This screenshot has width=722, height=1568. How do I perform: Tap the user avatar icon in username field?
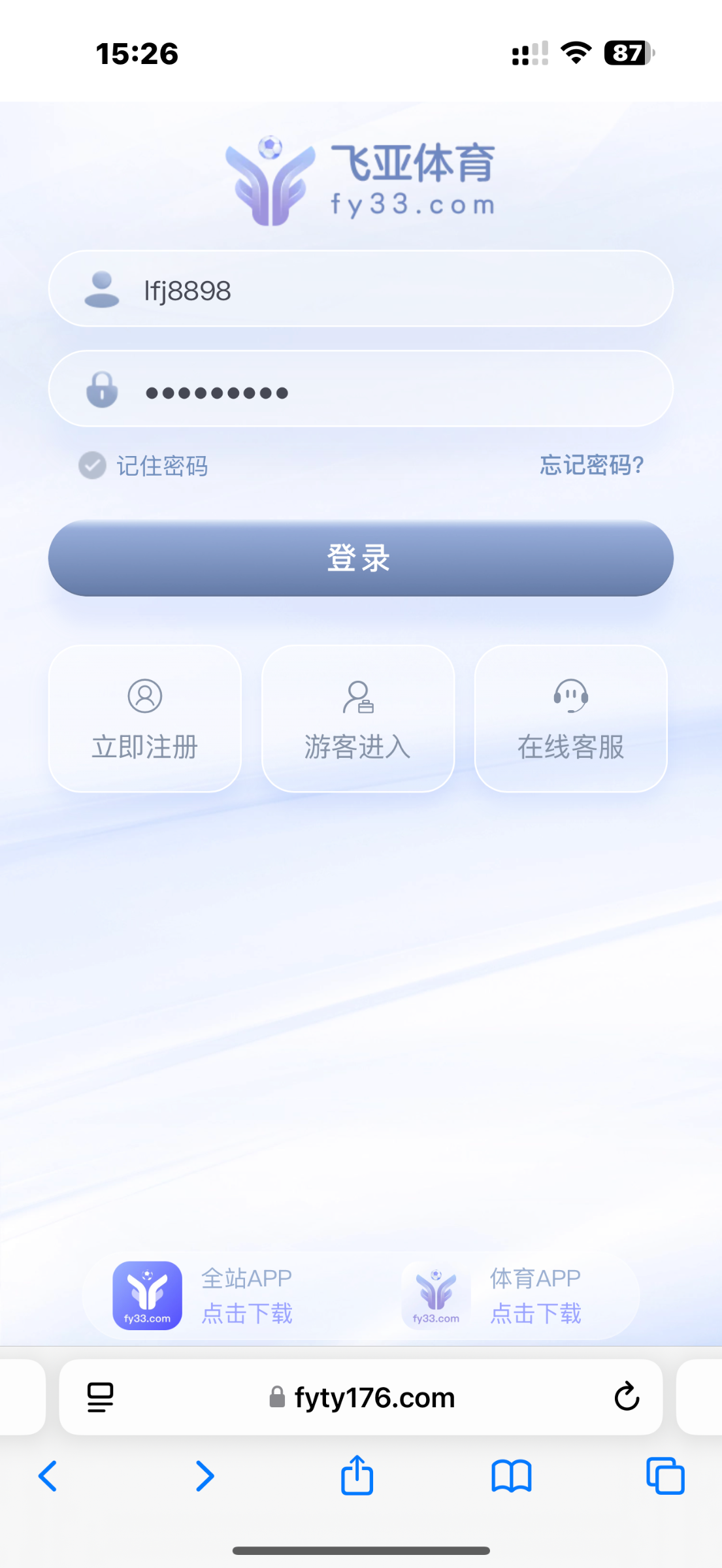[102, 289]
